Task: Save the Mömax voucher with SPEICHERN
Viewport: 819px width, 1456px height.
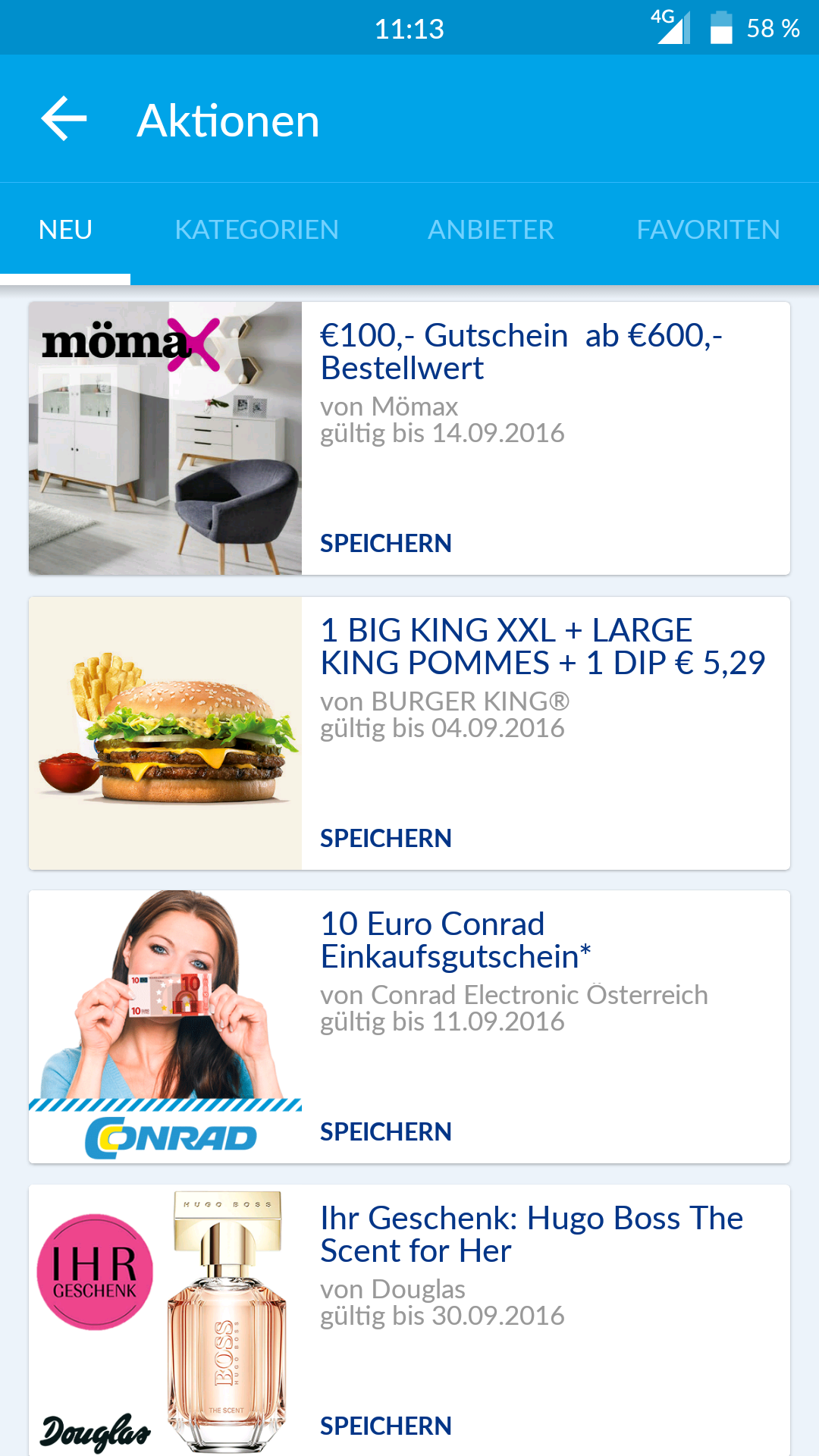Action: (x=385, y=543)
